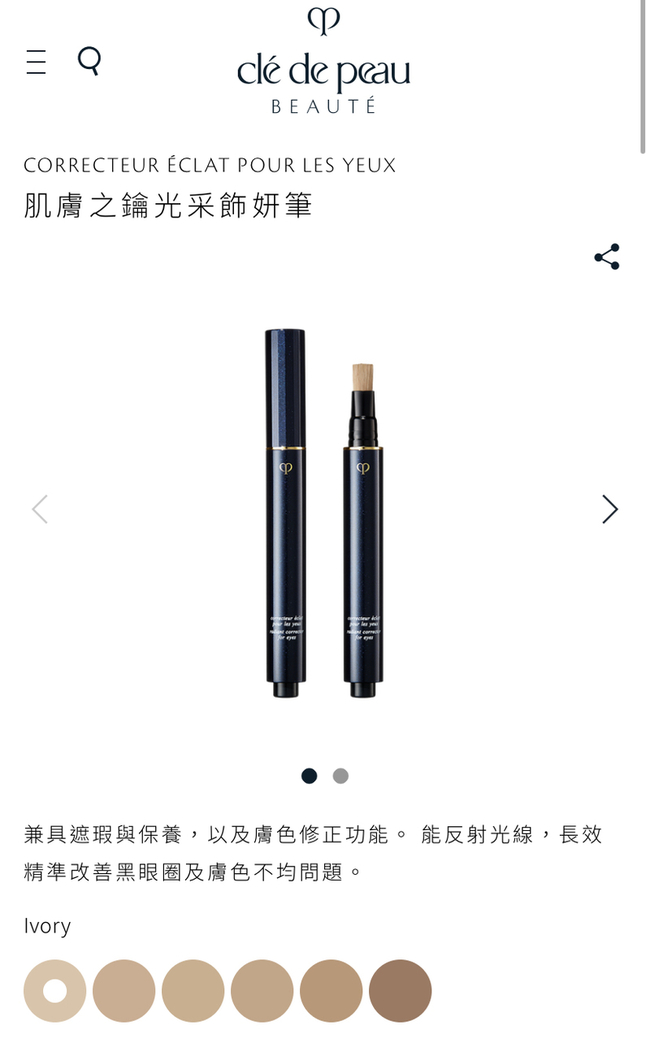Select the first image dot

point(309,776)
